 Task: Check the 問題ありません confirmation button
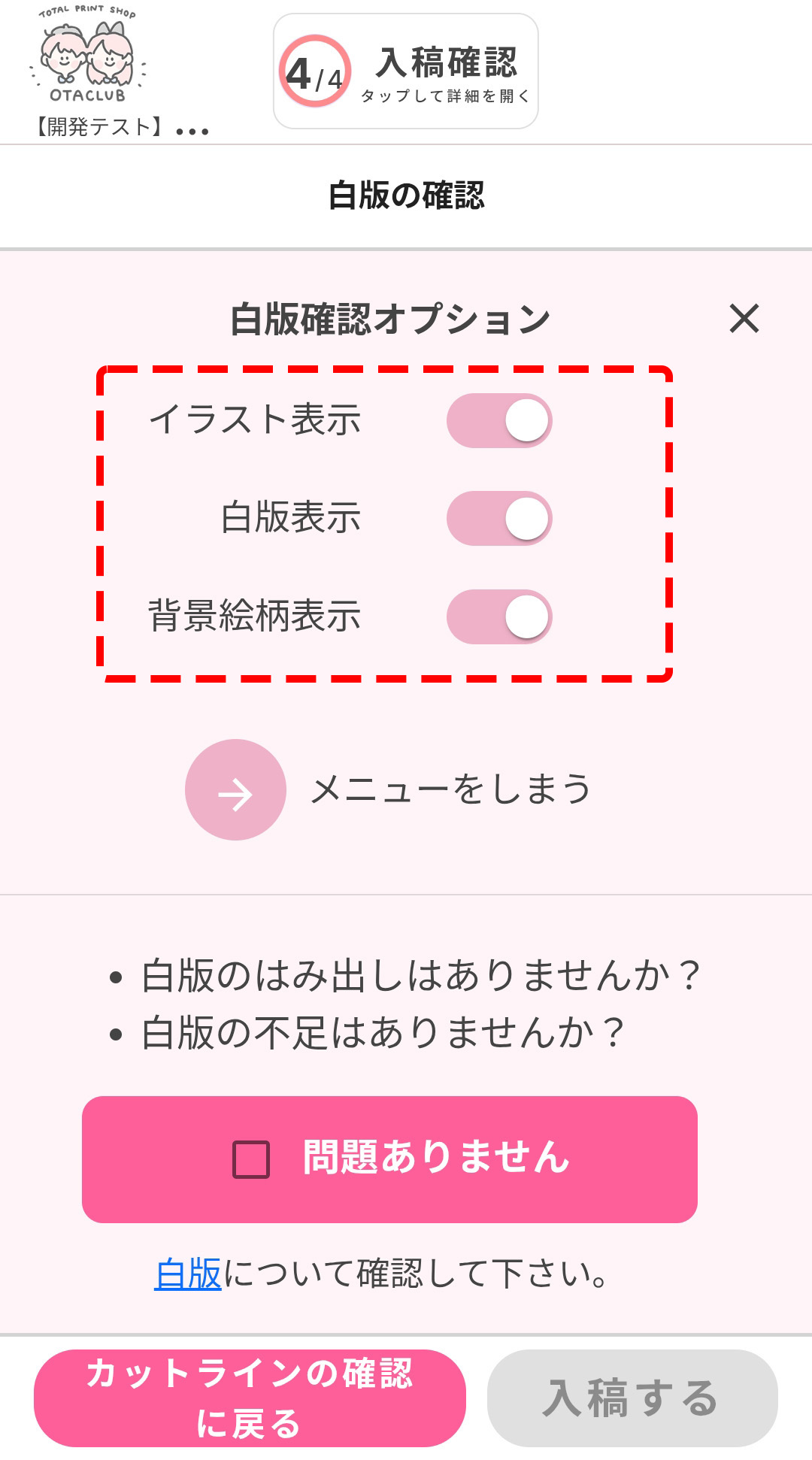(x=389, y=1159)
